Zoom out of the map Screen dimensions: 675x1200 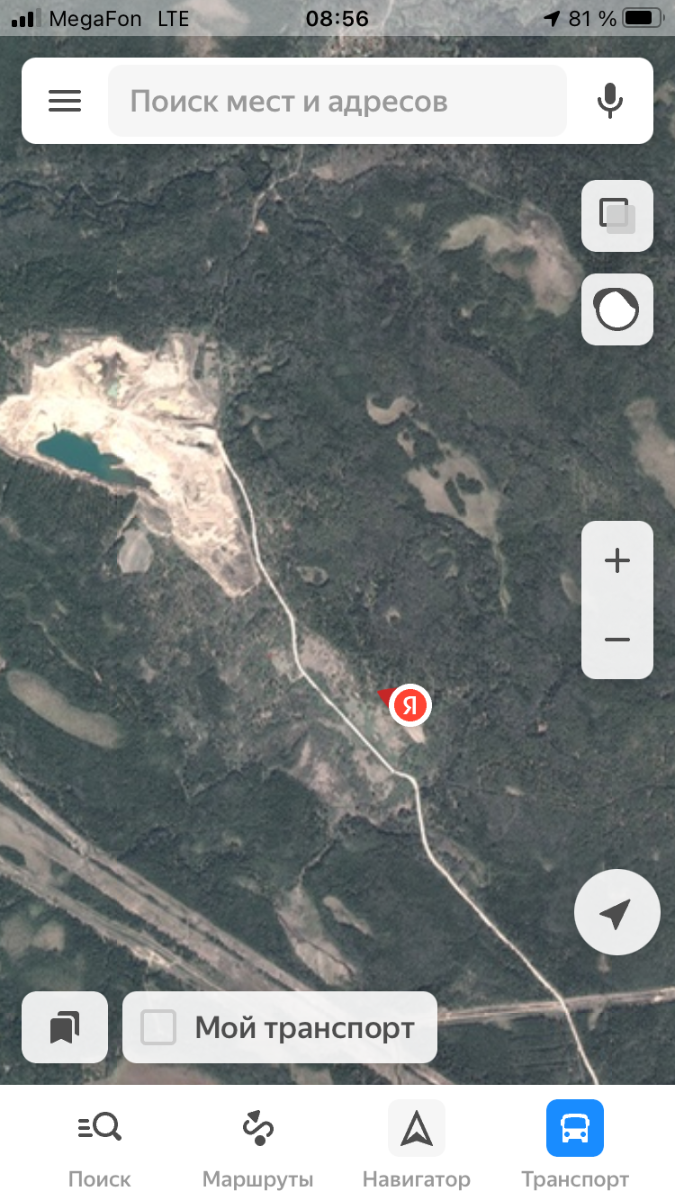tap(617, 640)
